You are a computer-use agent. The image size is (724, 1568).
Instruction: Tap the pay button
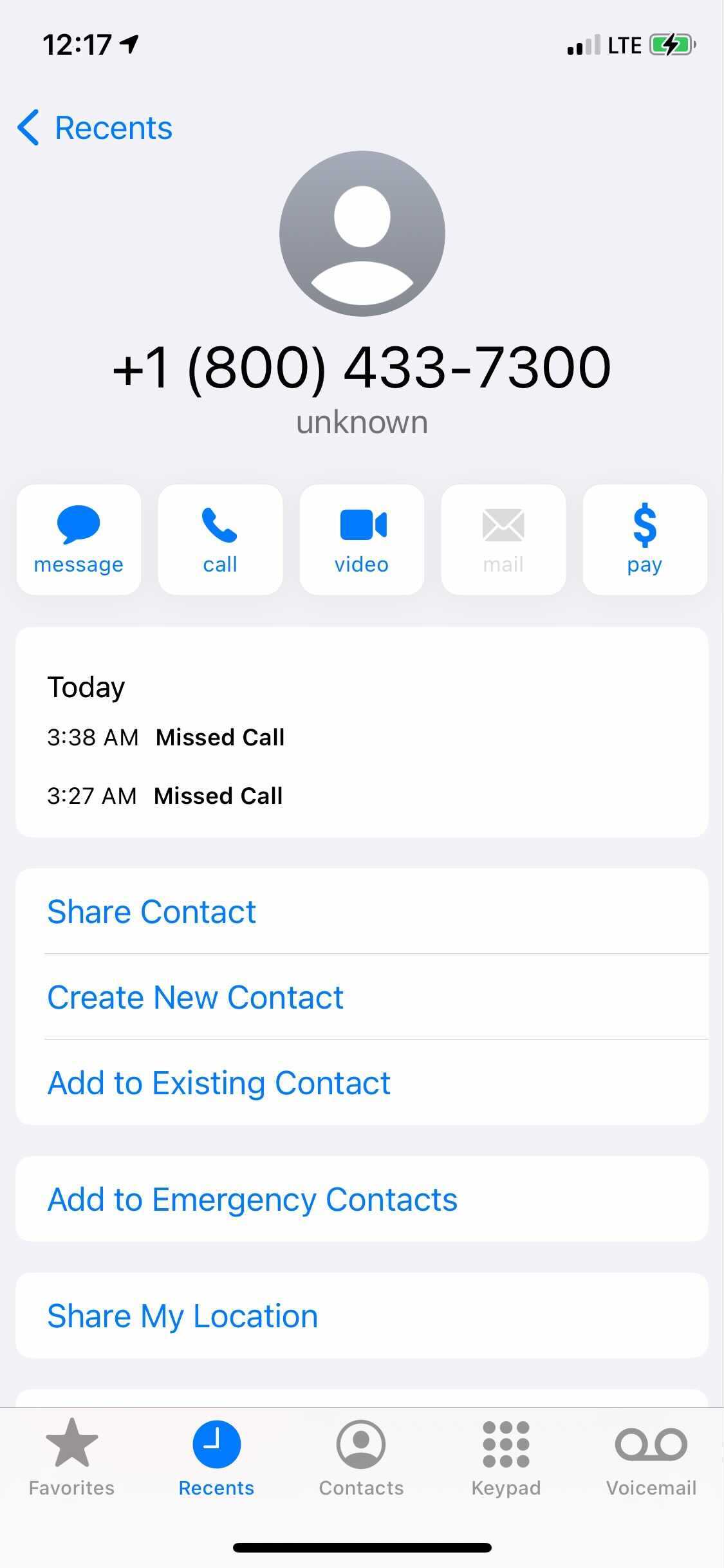(x=645, y=539)
